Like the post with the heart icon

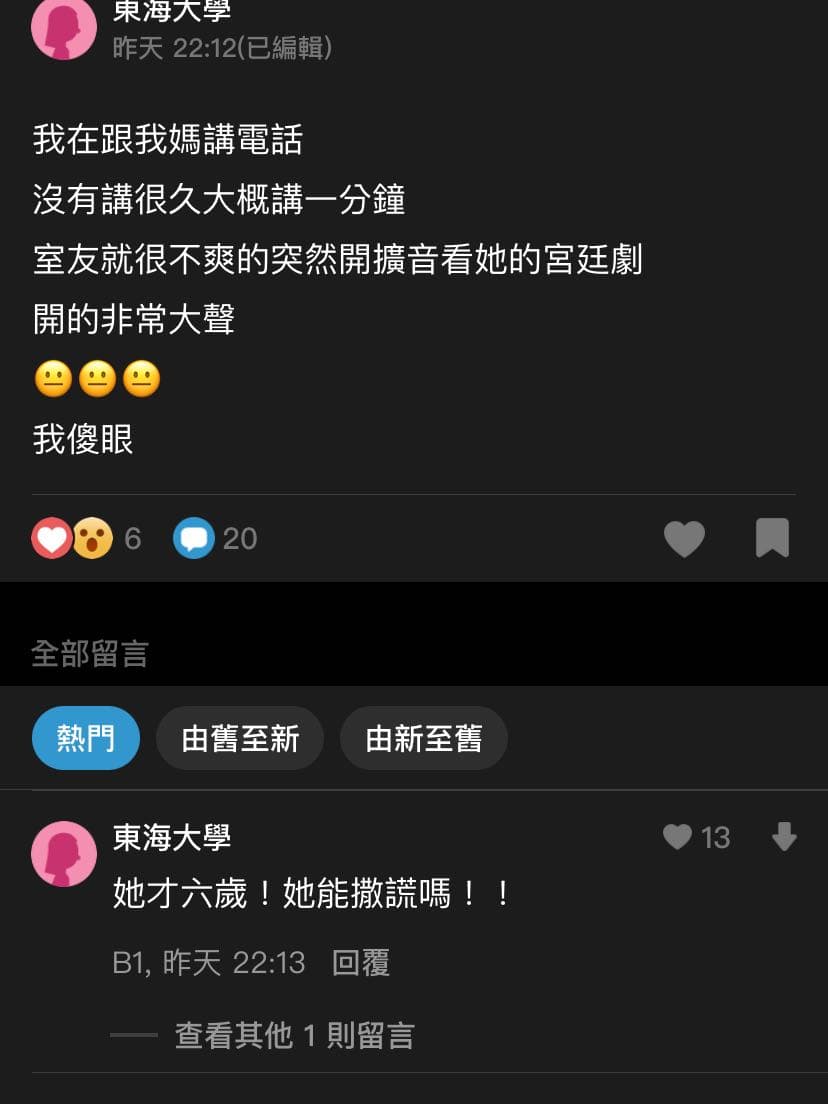click(685, 539)
